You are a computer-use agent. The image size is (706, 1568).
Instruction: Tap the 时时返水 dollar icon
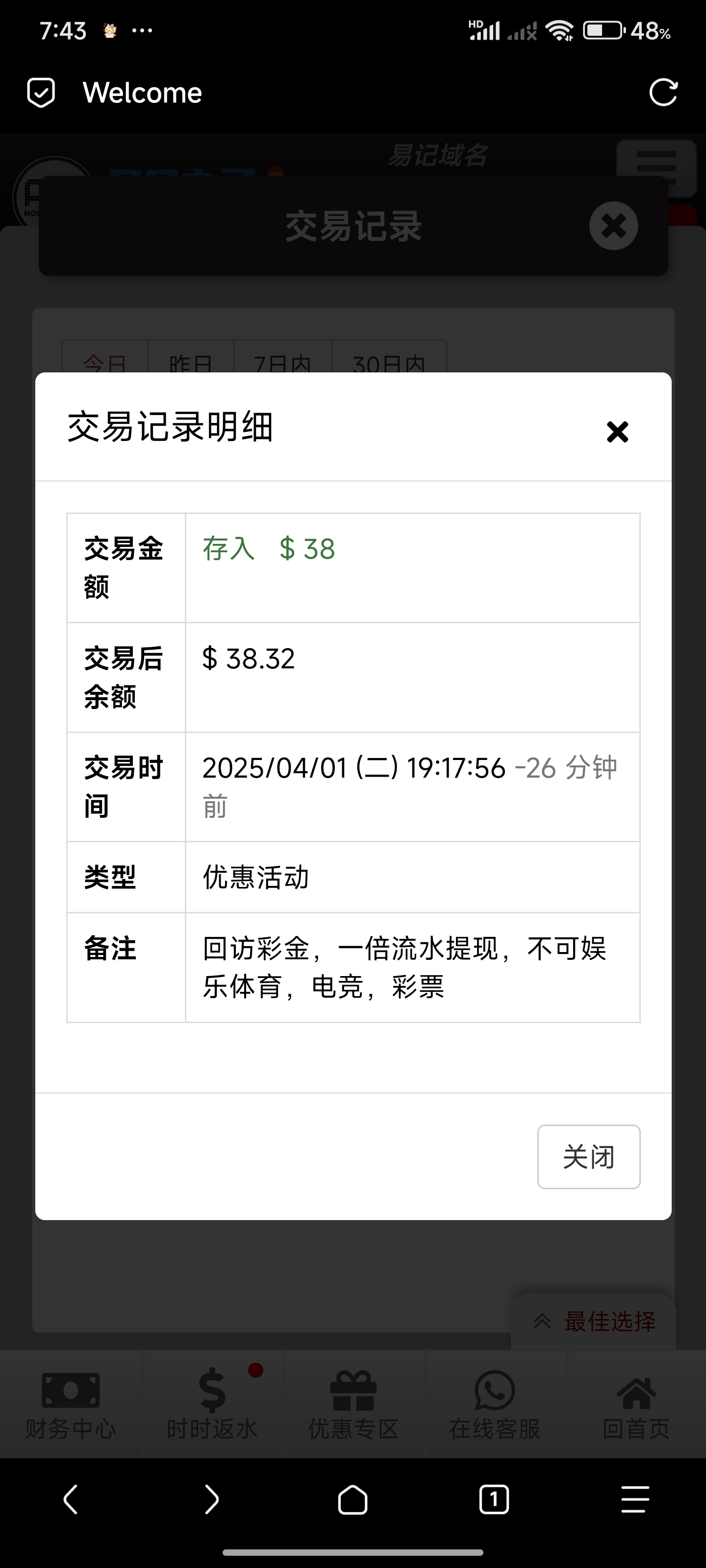point(211,1393)
